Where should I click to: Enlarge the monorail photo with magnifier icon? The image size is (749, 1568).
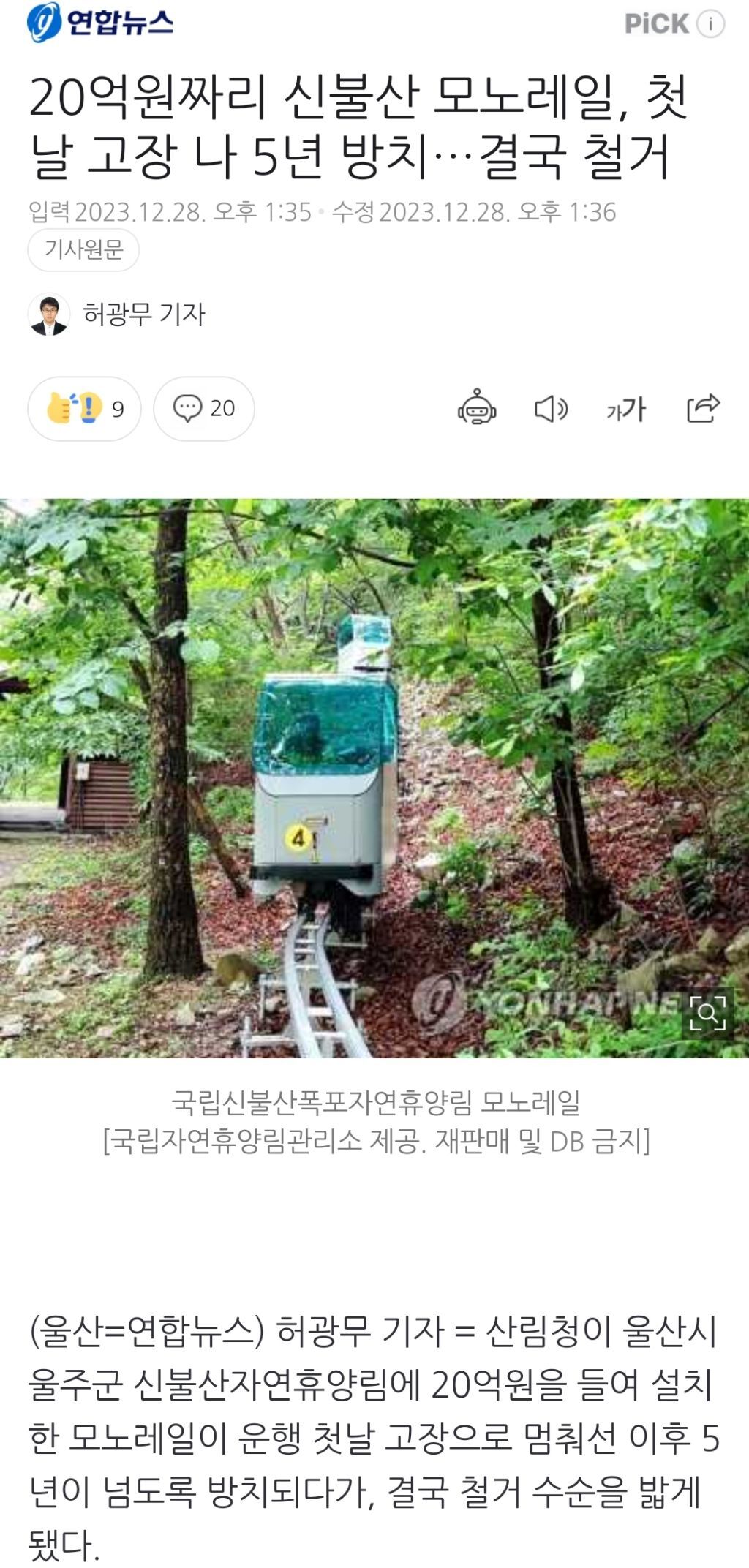coord(707,1013)
